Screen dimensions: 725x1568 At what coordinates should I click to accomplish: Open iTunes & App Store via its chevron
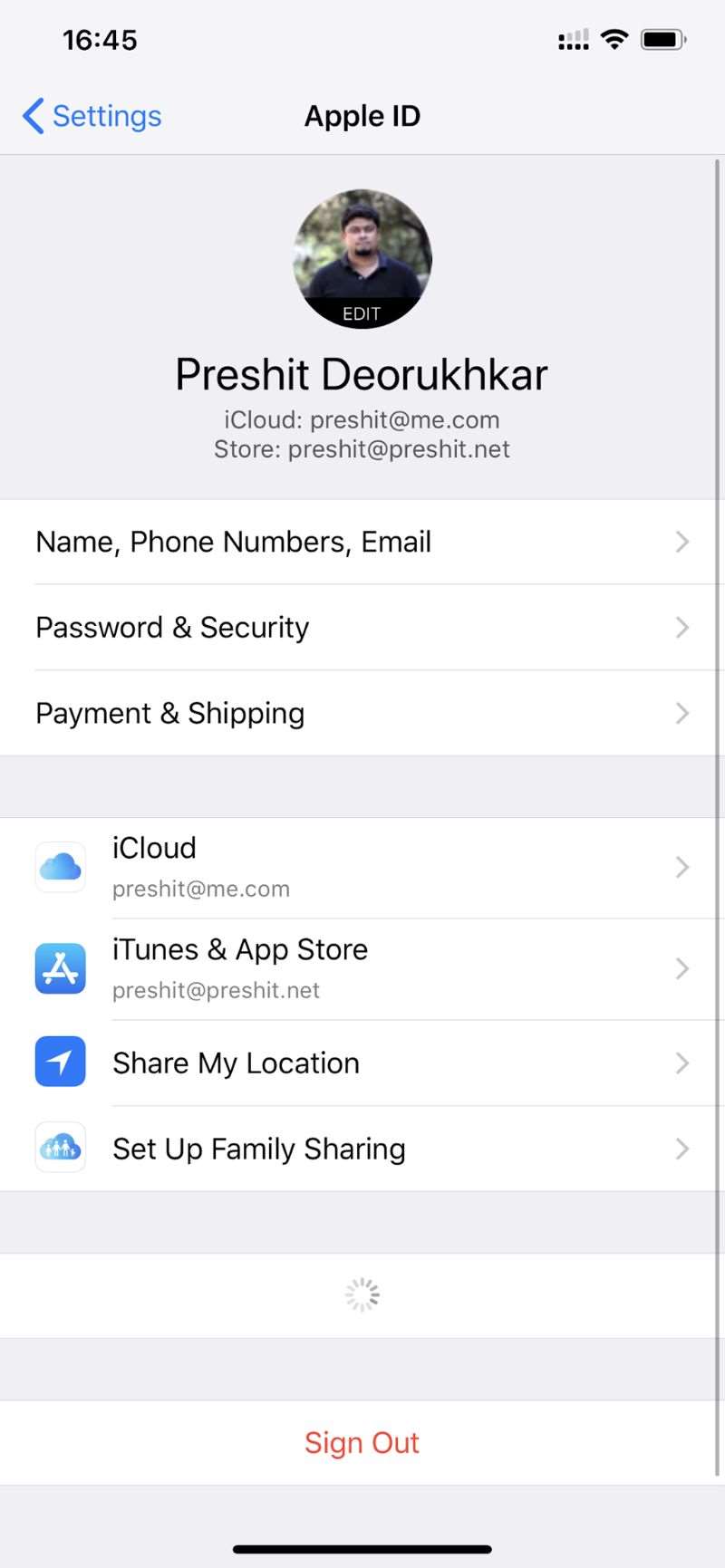click(682, 968)
